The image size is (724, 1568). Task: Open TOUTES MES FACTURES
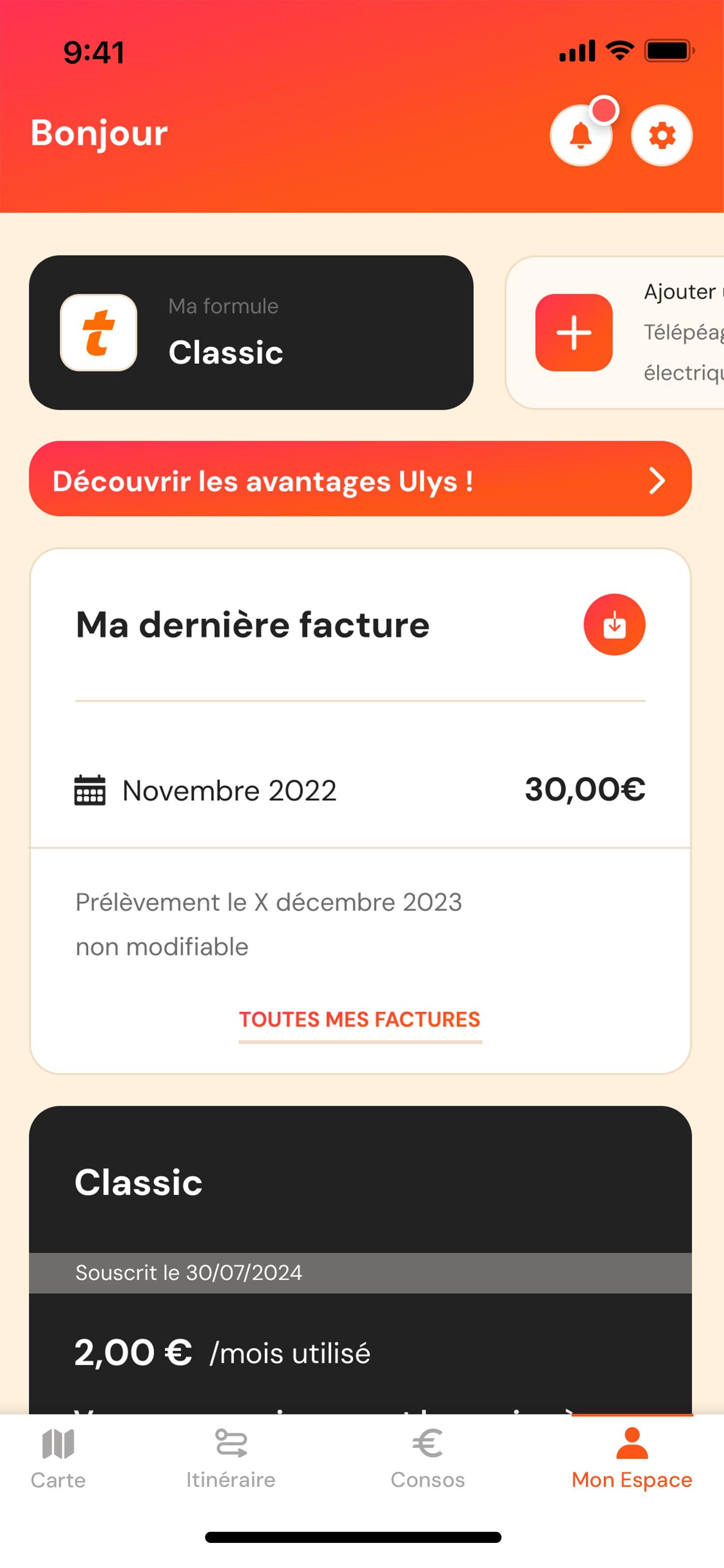pos(360,1019)
